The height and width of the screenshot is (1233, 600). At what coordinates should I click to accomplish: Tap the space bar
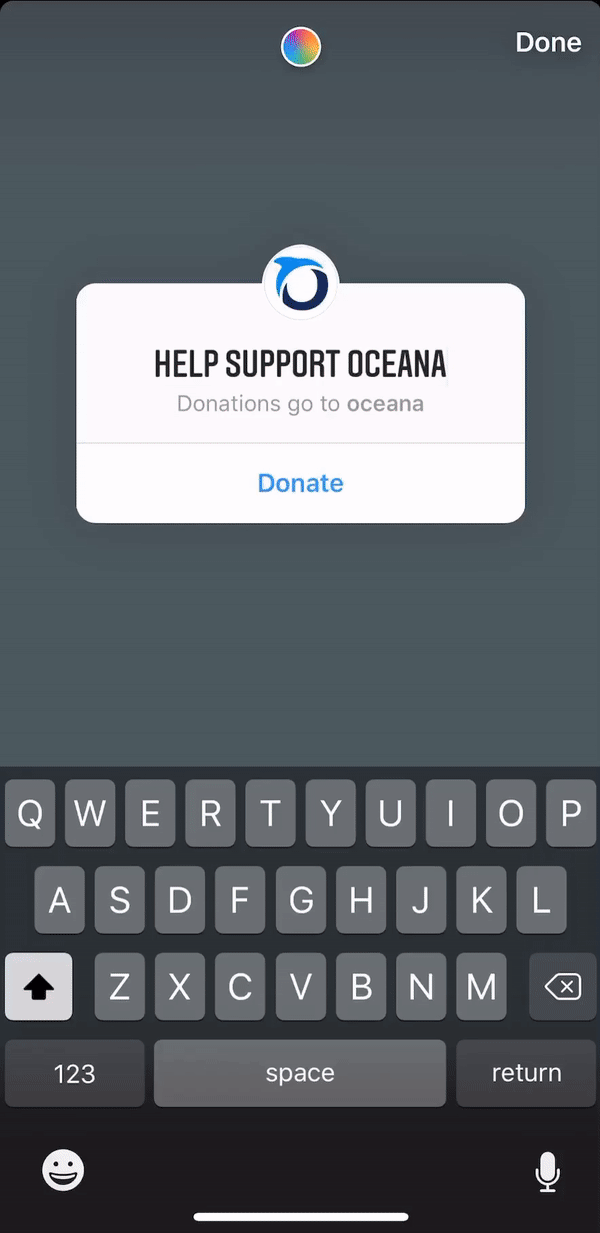click(300, 1073)
